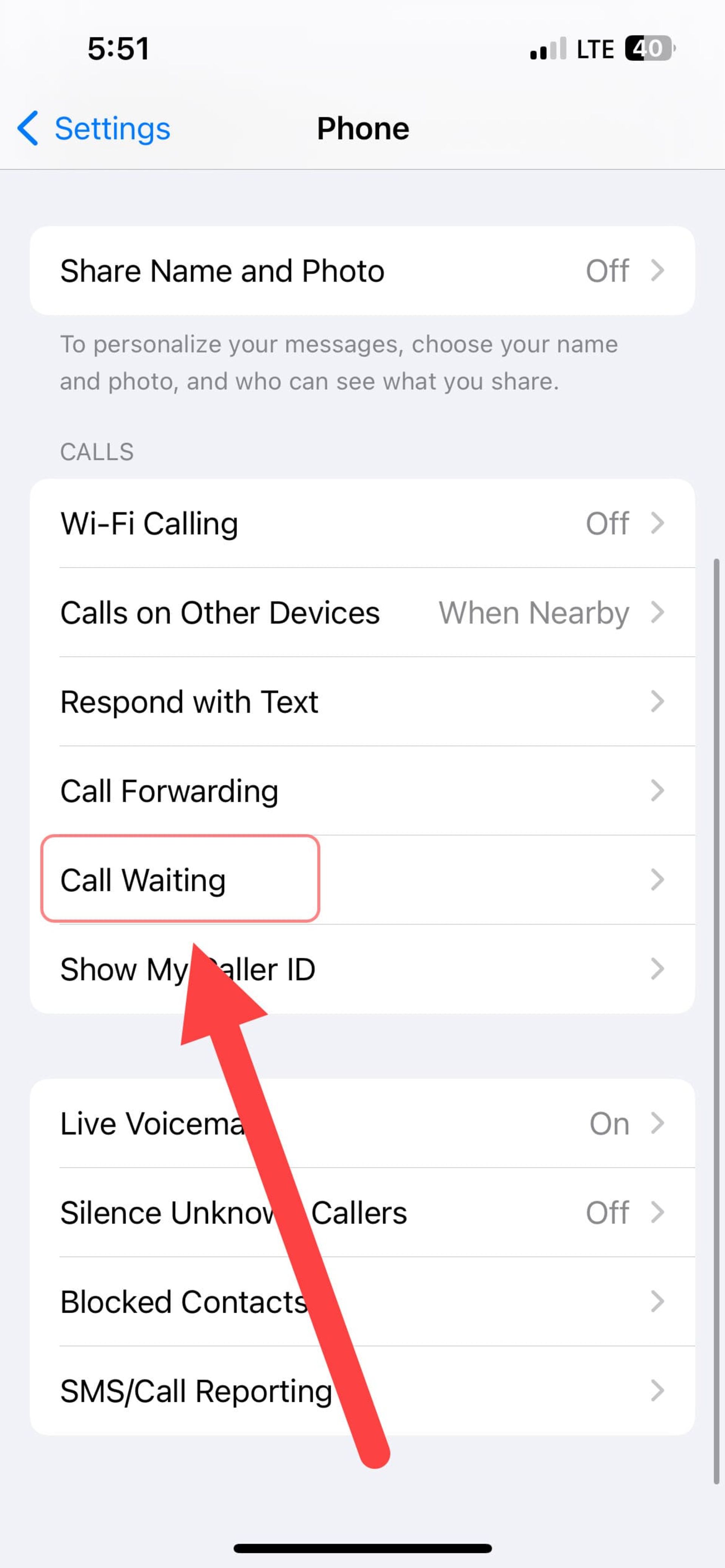Open Call Forwarding settings
725x1568 pixels.
click(362, 791)
